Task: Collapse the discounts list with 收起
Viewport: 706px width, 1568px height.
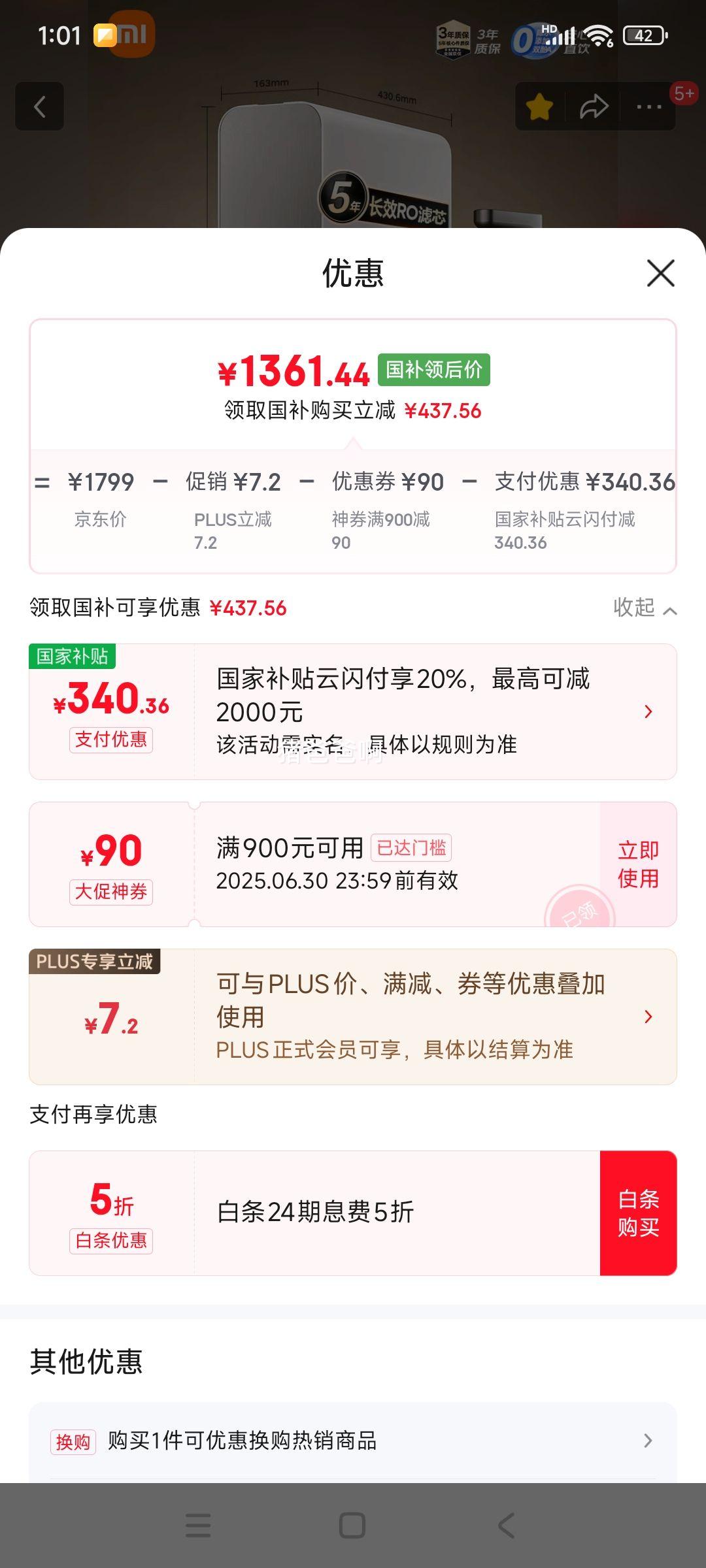Action: [644, 608]
